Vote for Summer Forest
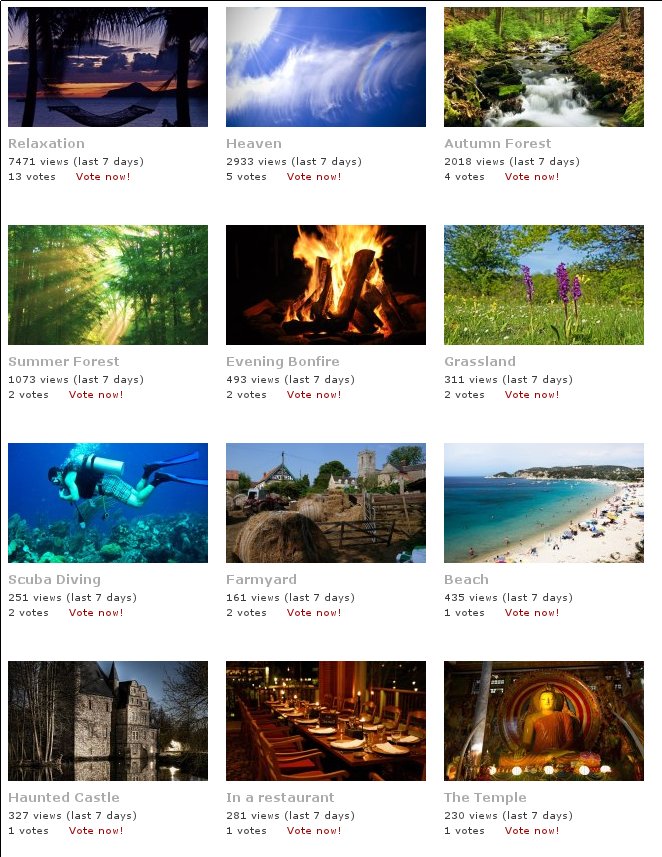 coord(96,395)
